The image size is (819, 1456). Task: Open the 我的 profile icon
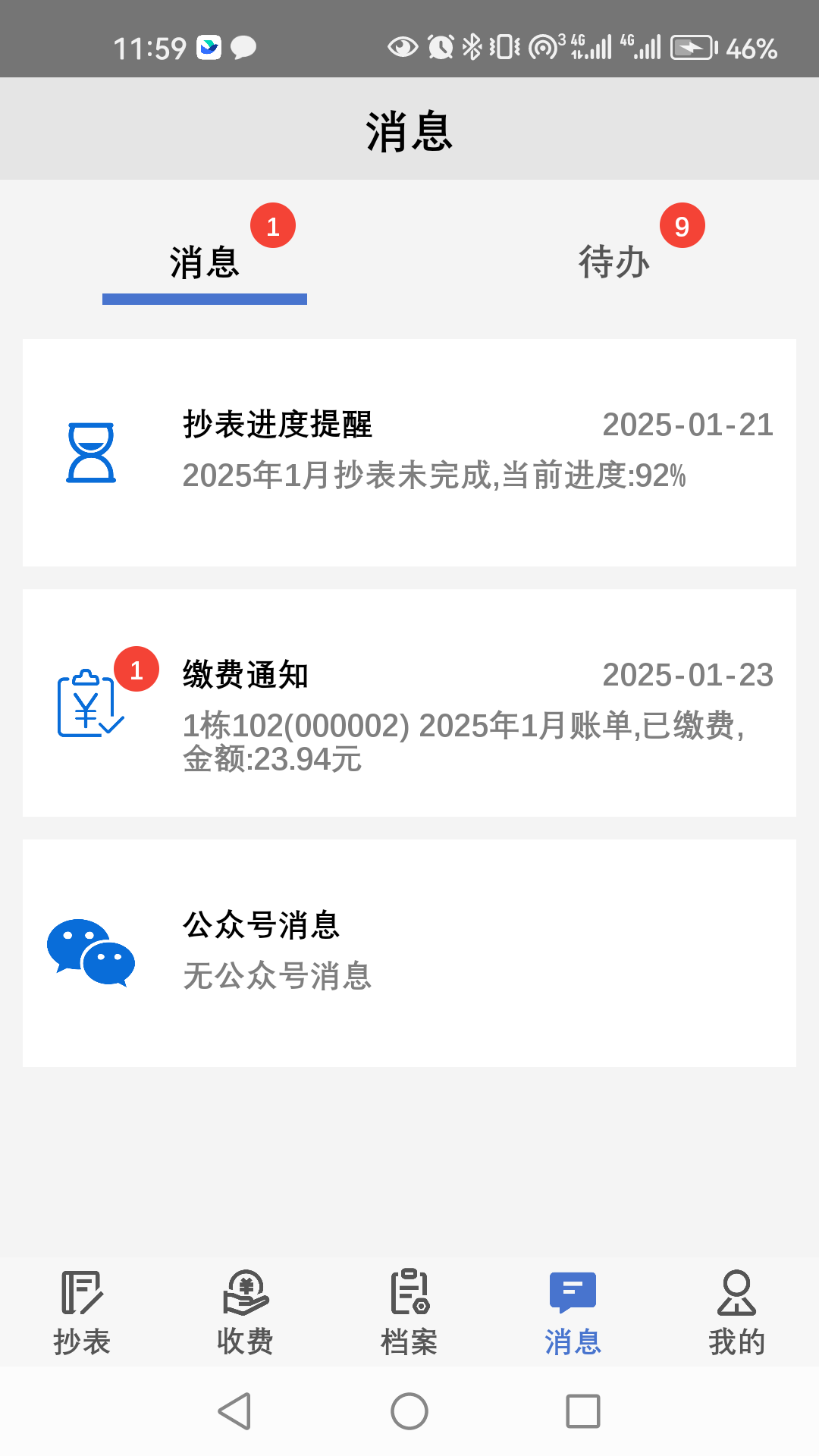(736, 1312)
